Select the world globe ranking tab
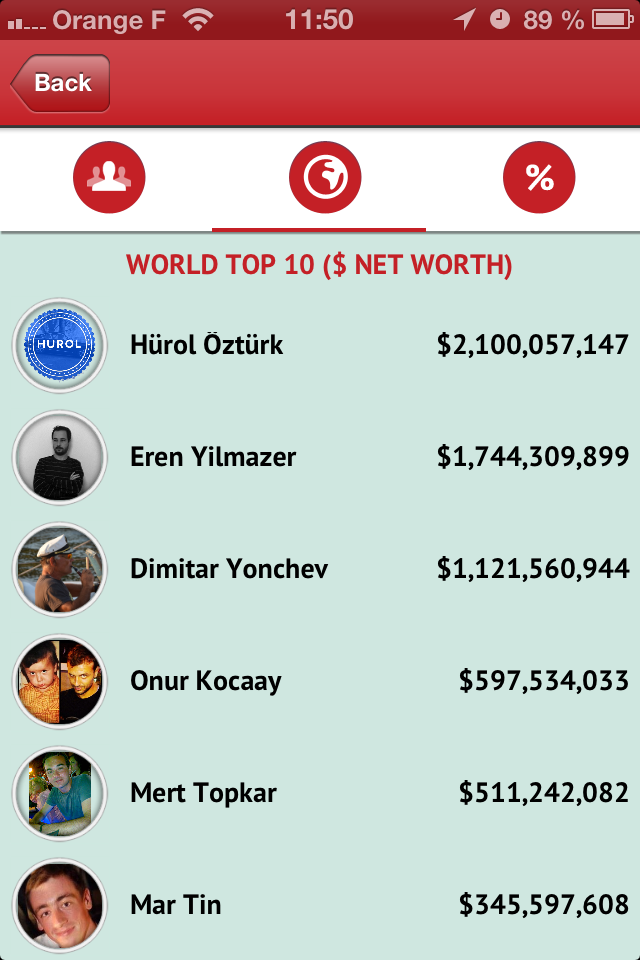 [325, 178]
